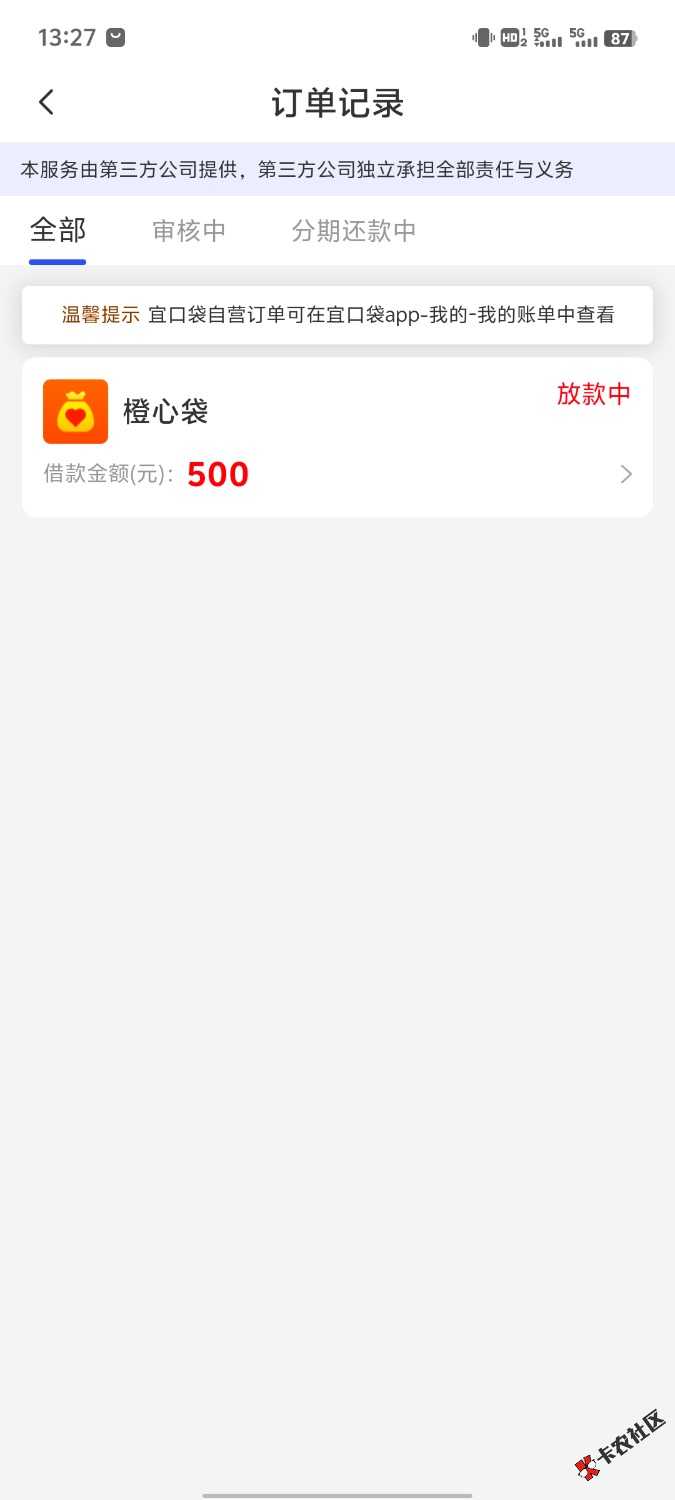675x1500 pixels.
Task: Open the 橙心袋 loan order
Action: pyautogui.click(x=337, y=438)
